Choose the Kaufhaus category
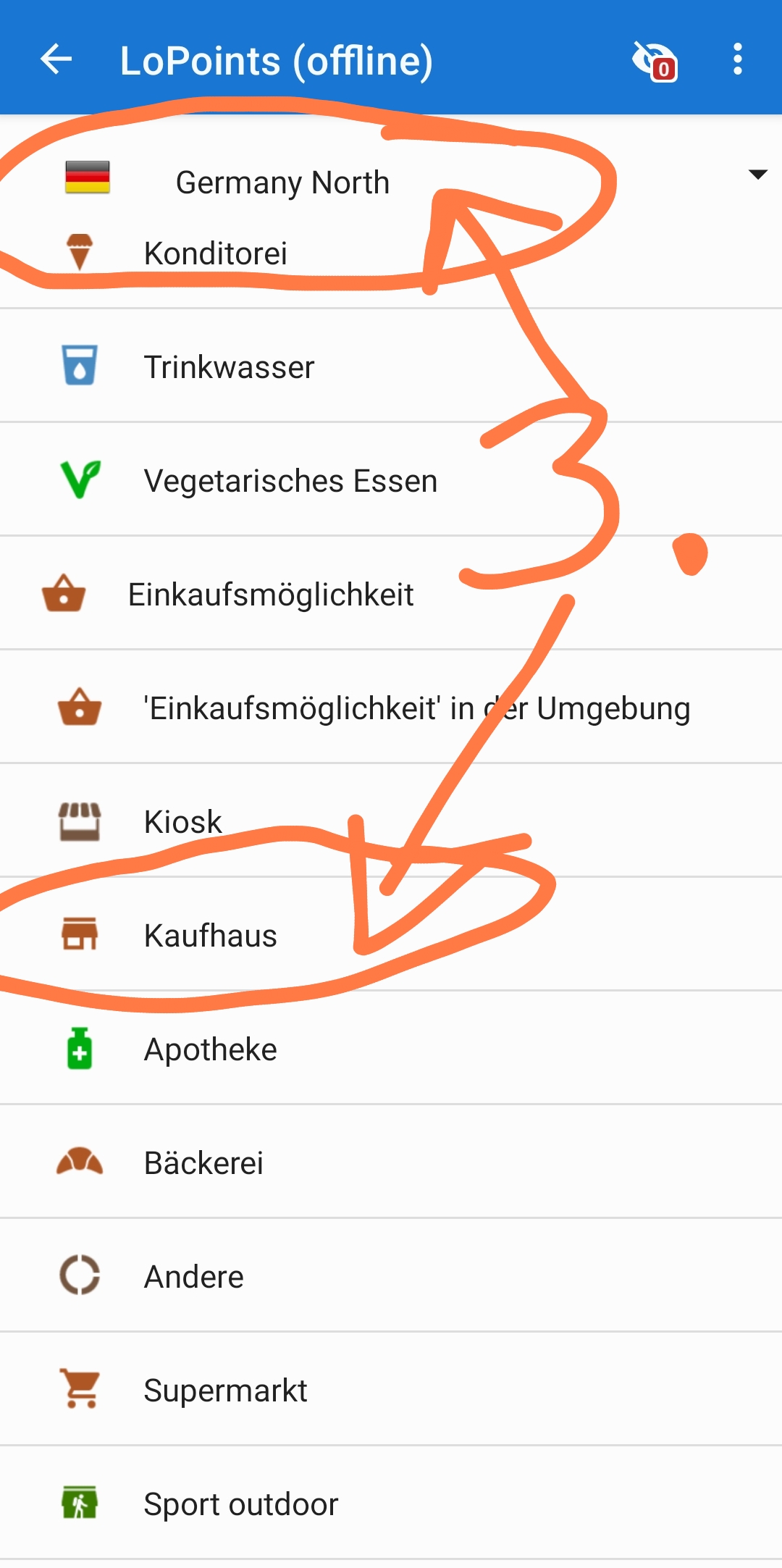Image resolution: width=782 pixels, height=1568 pixels. [210, 936]
